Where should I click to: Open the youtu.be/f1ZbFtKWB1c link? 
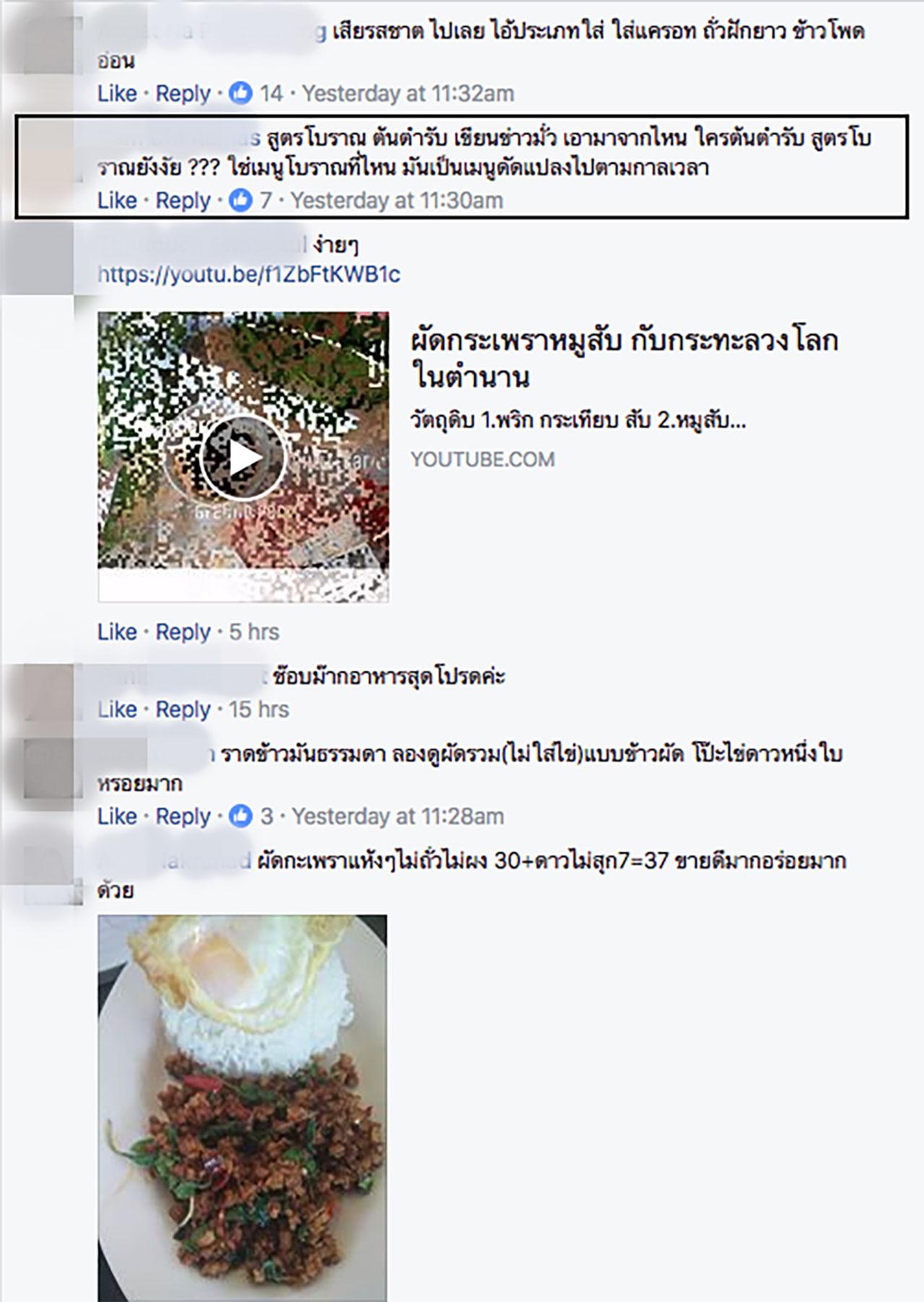pyautogui.click(x=249, y=275)
